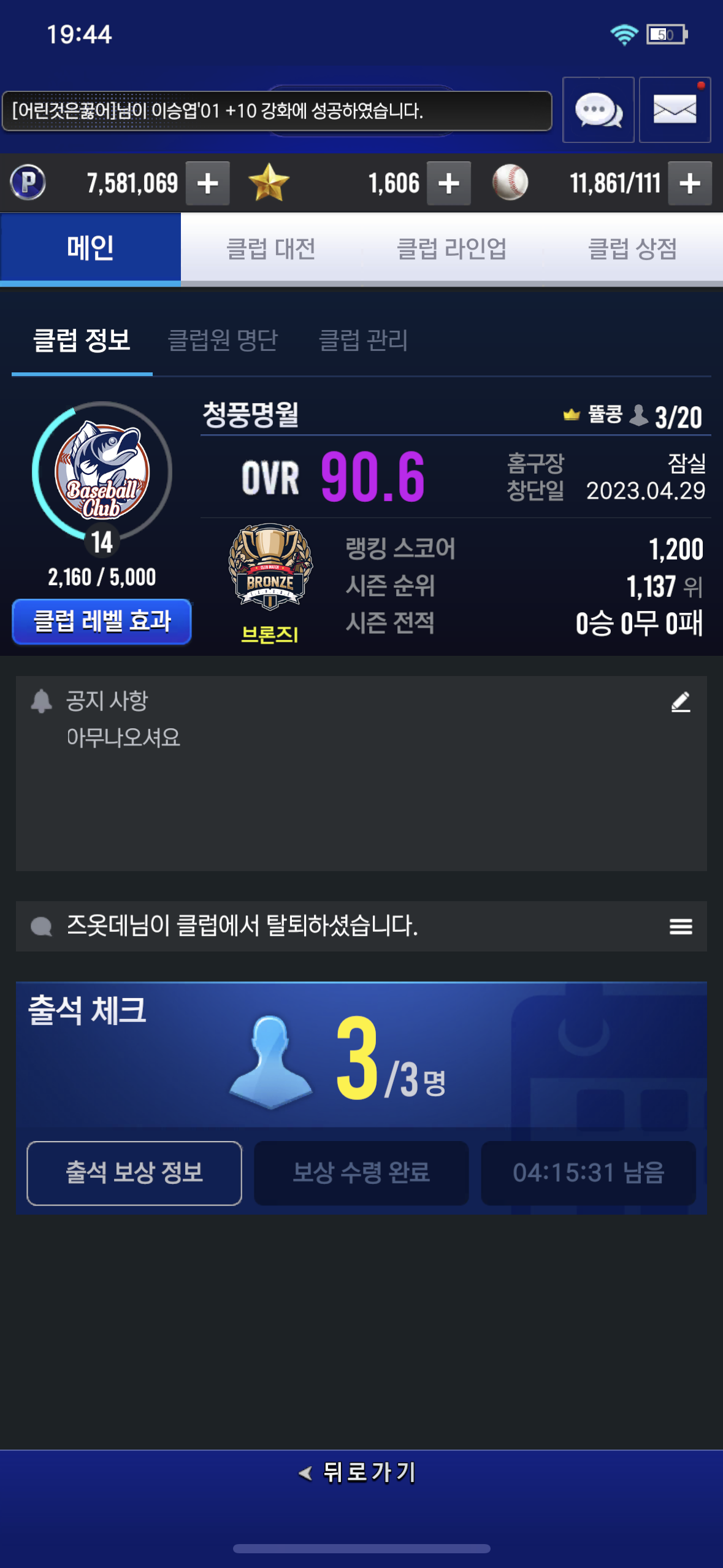
Task: Open the 클럽 관리 sub-tab
Action: coord(364,340)
